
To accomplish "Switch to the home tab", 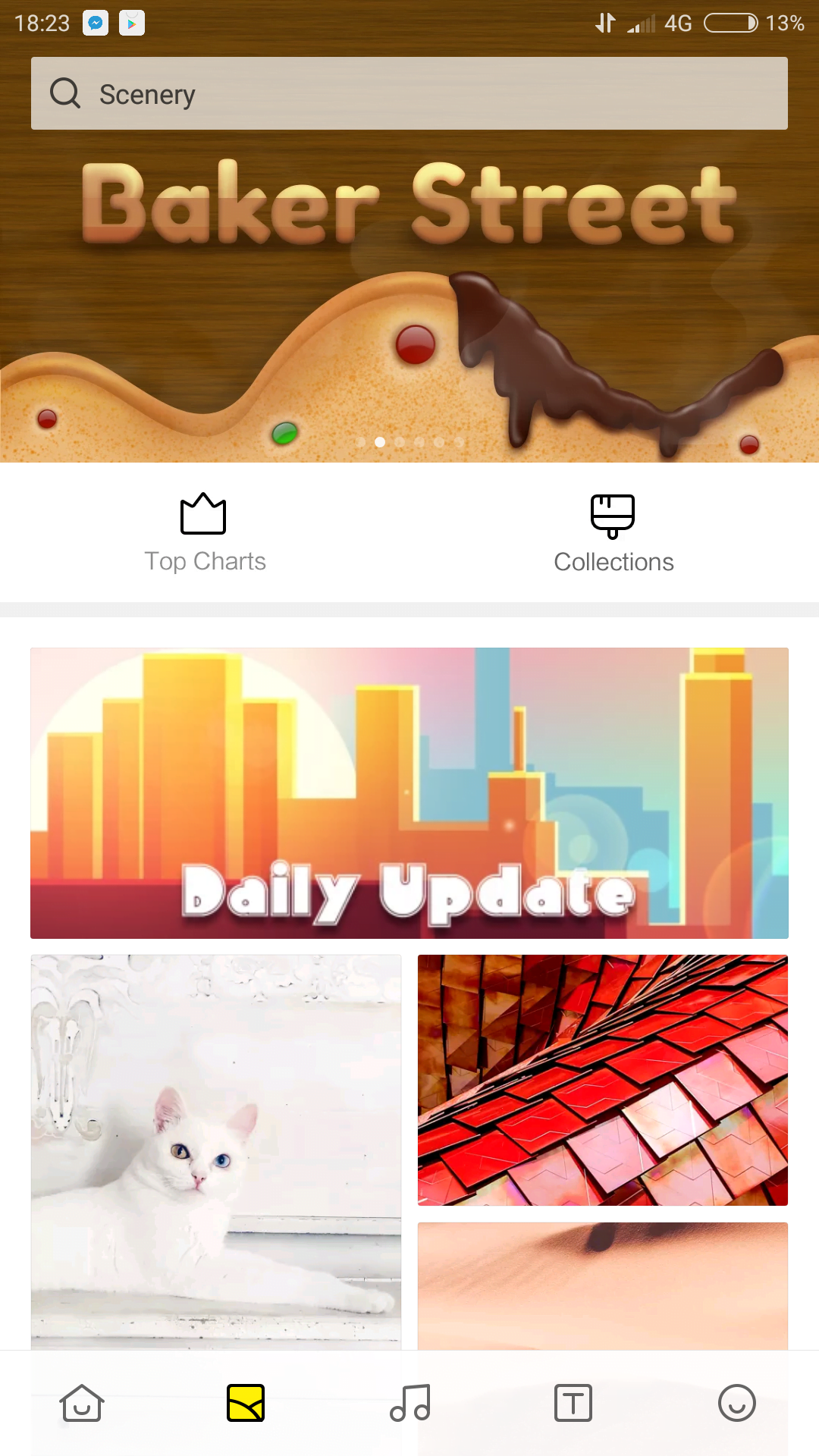I will [82, 1403].
